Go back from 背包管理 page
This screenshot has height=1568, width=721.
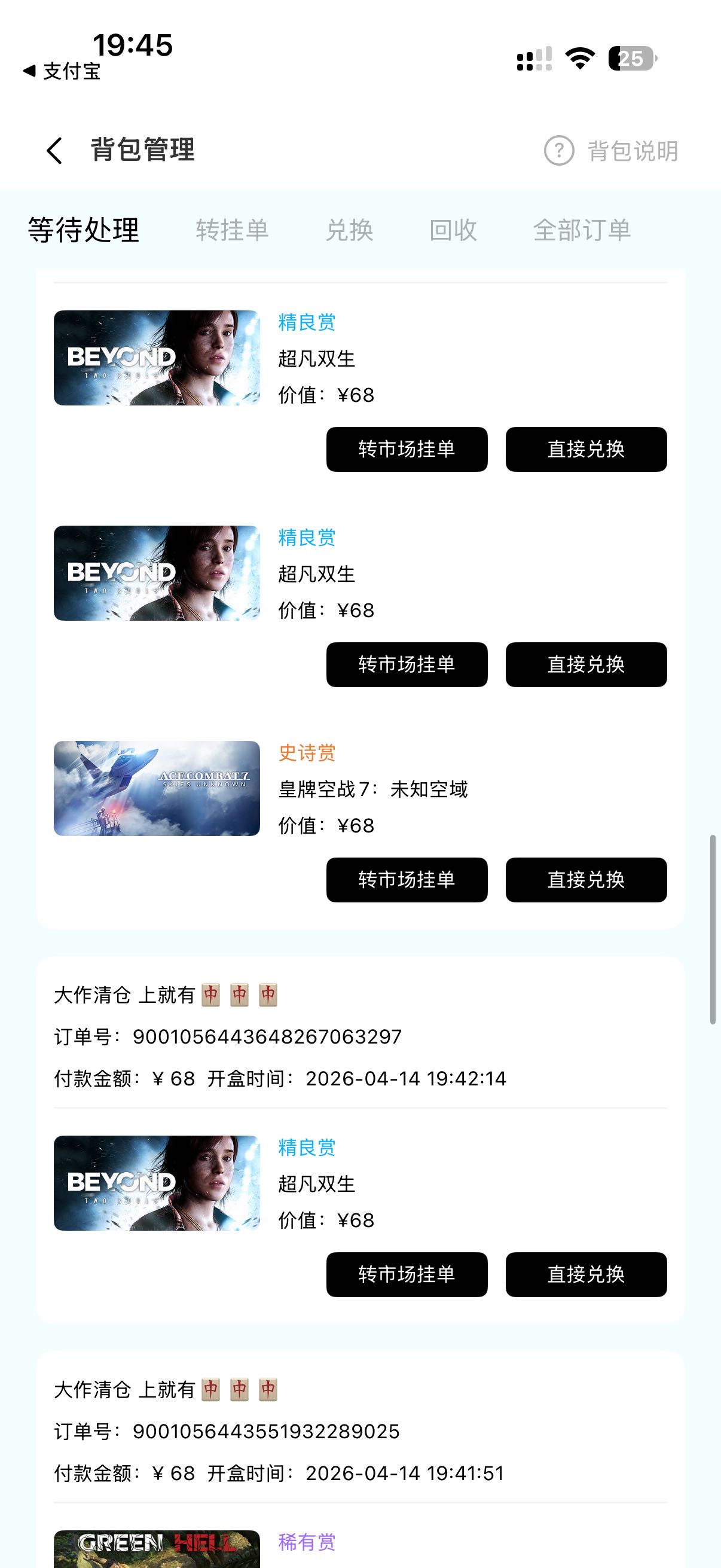[54, 150]
